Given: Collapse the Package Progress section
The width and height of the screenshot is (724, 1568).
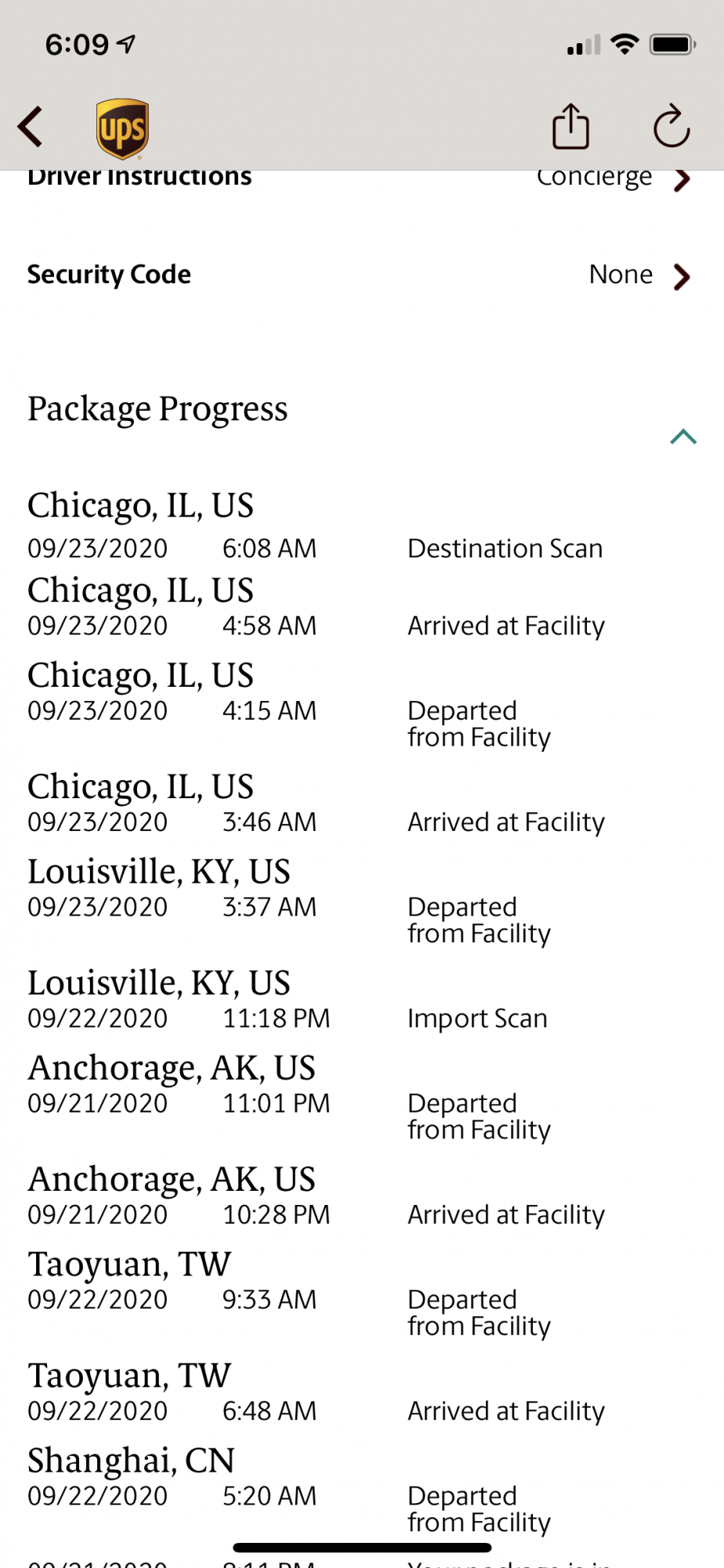Looking at the screenshot, I should [683, 437].
